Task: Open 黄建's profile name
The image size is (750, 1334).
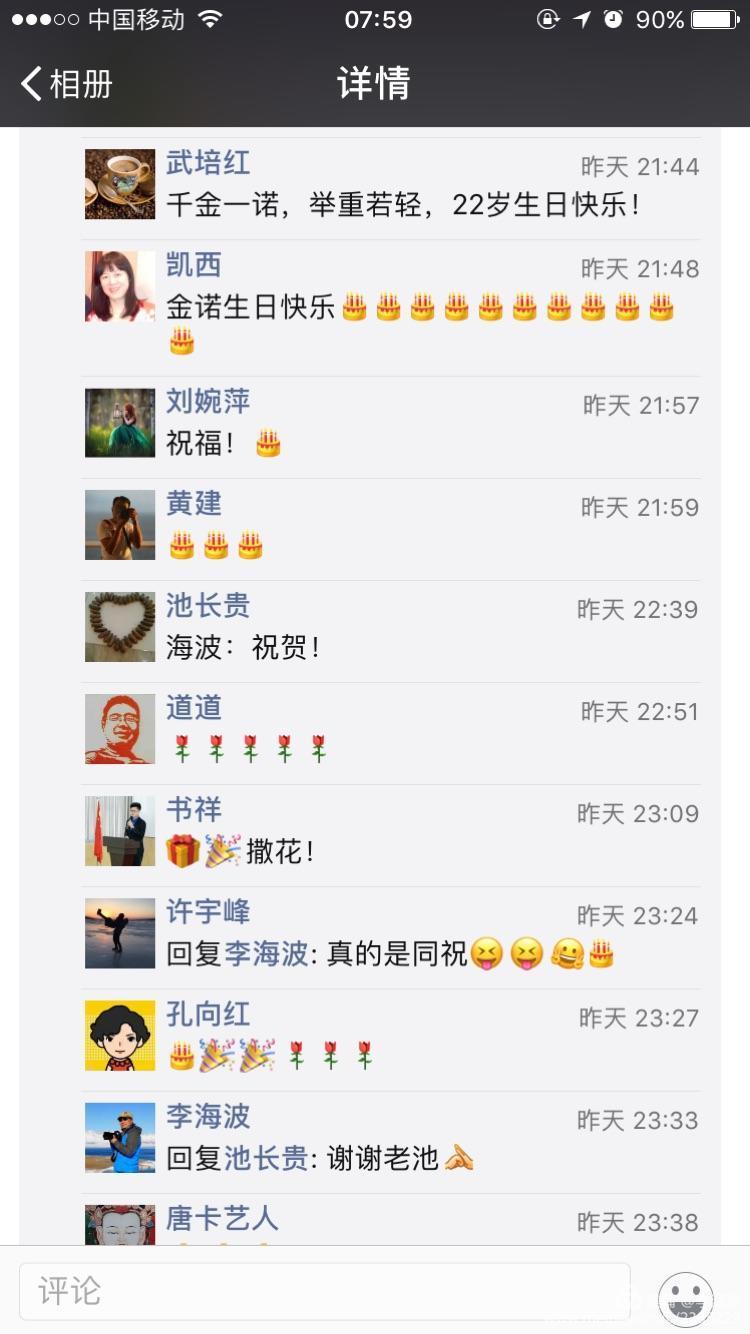Action: point(193,504)
